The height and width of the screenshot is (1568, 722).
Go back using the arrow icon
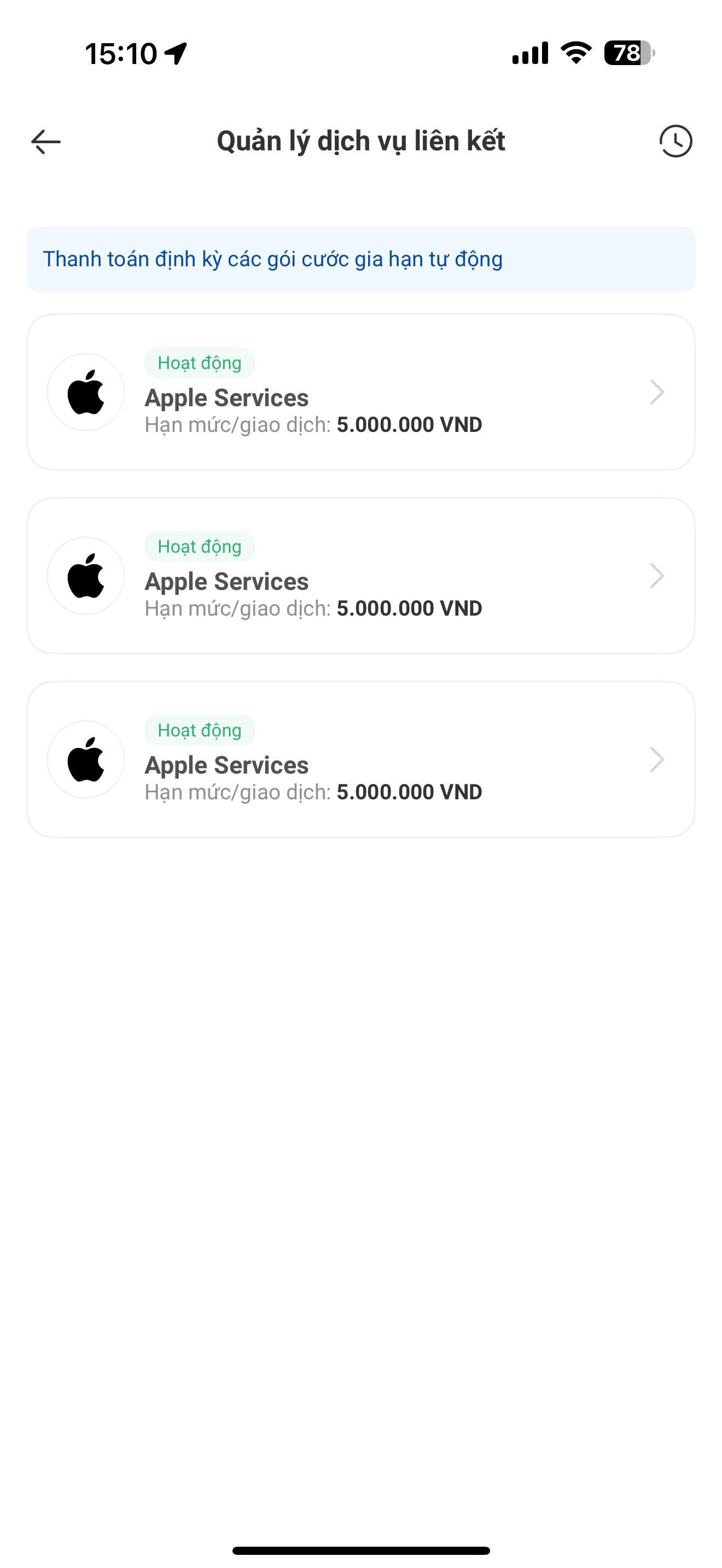coord(45,142)
